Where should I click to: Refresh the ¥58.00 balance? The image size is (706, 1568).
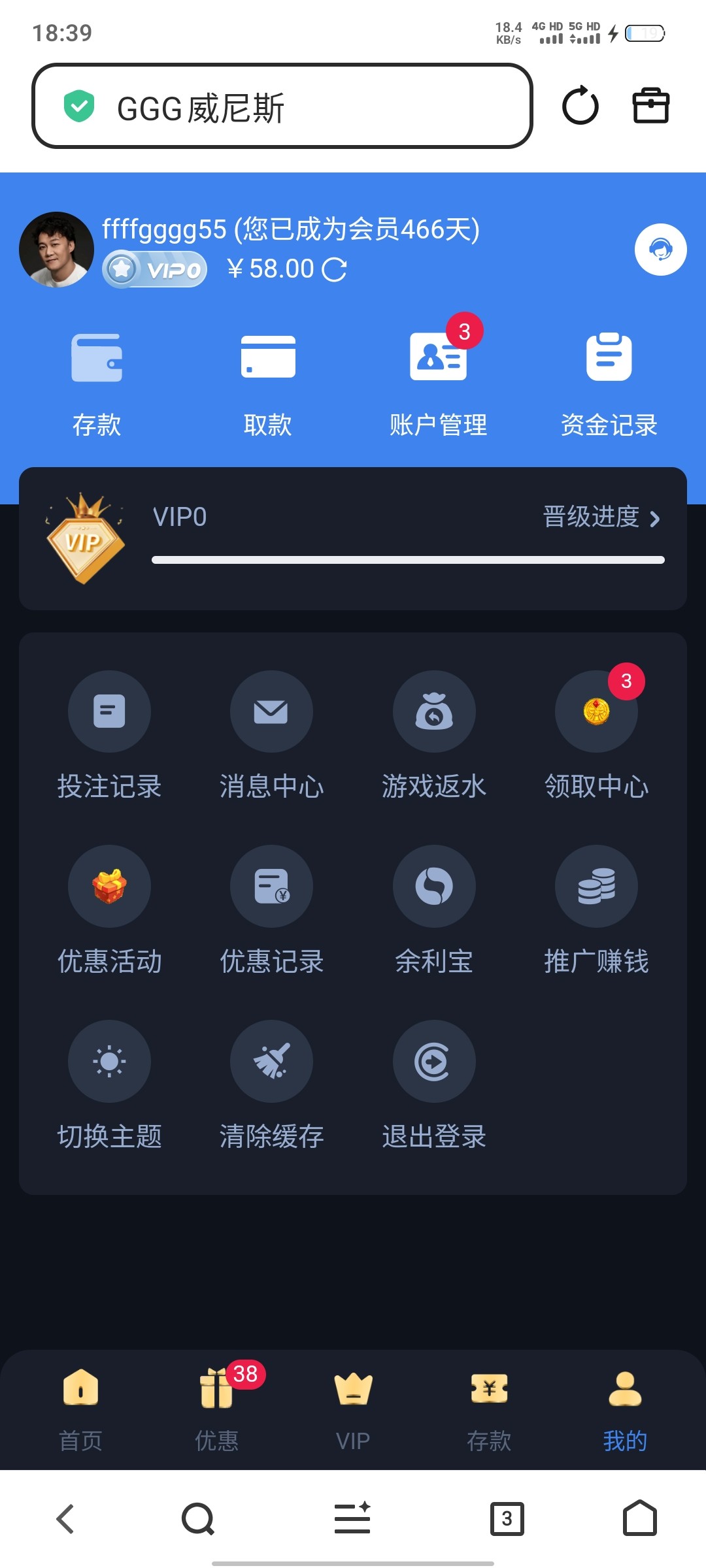335,269
